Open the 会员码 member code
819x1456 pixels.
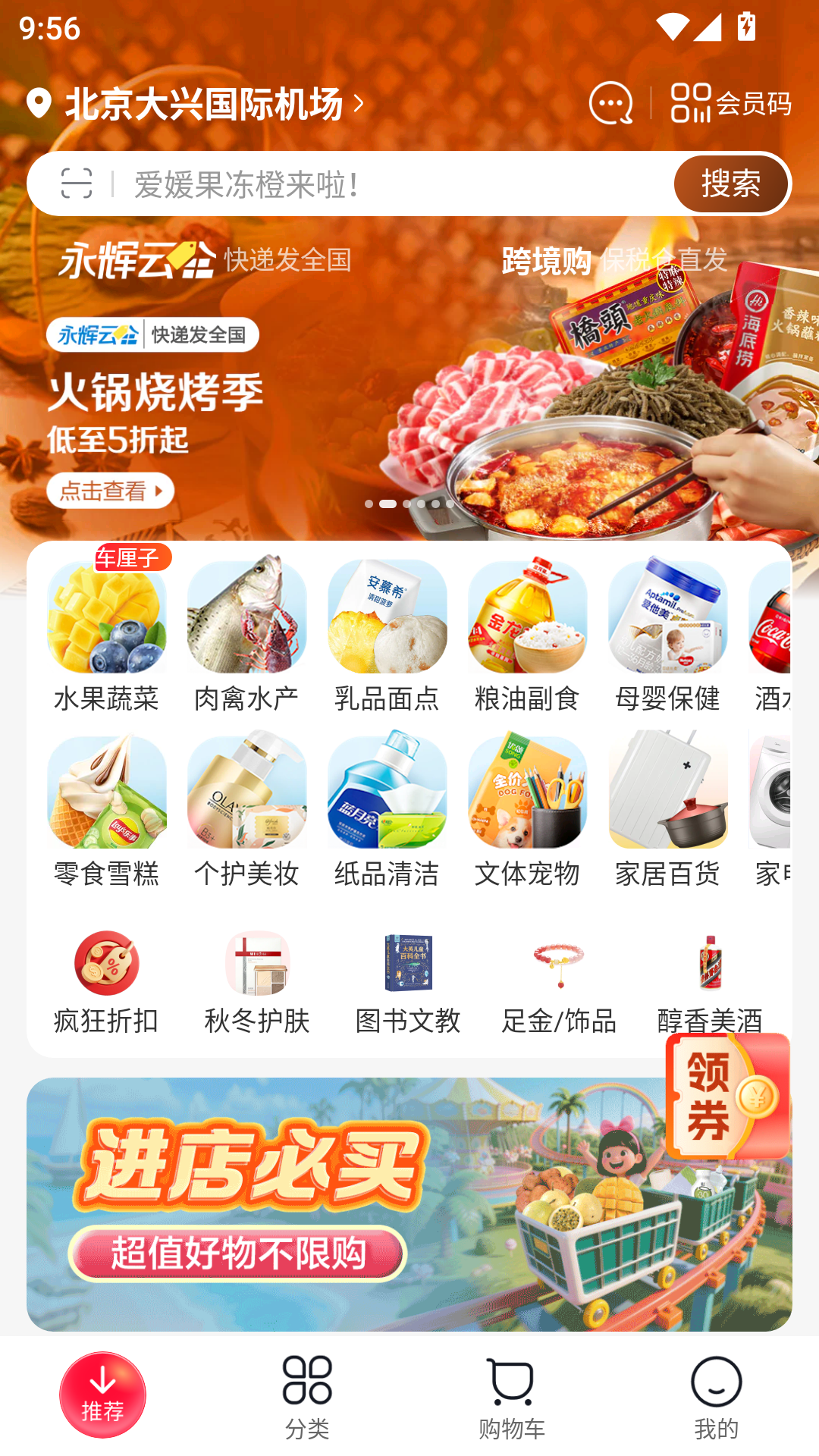(730, 105)
